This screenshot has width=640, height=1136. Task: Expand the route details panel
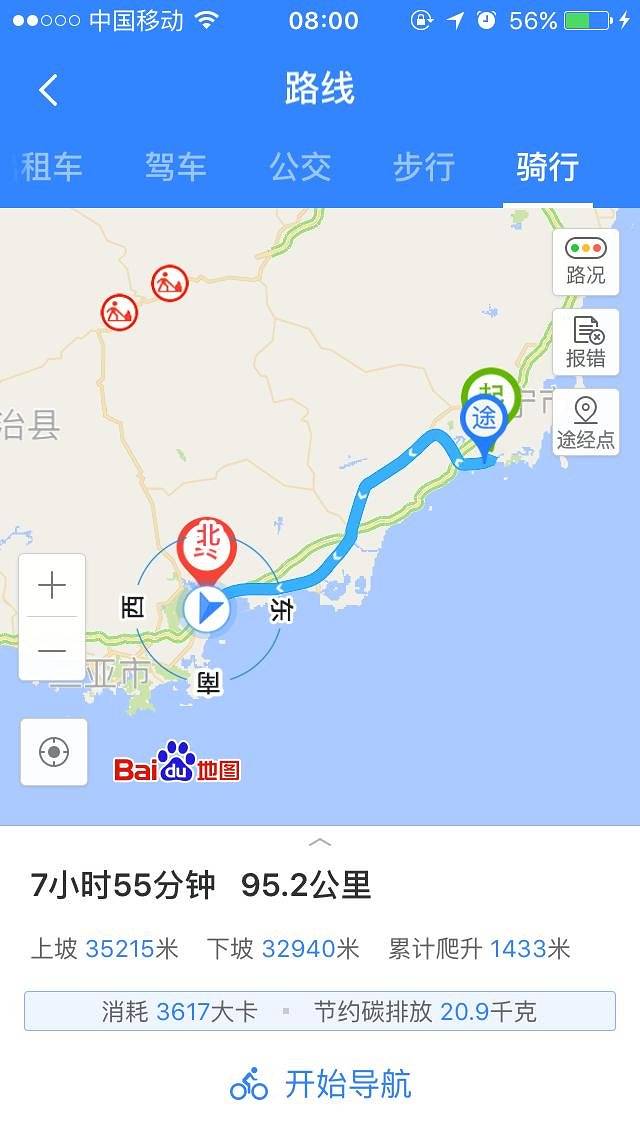pyautogui.click(x=320, y=842)
